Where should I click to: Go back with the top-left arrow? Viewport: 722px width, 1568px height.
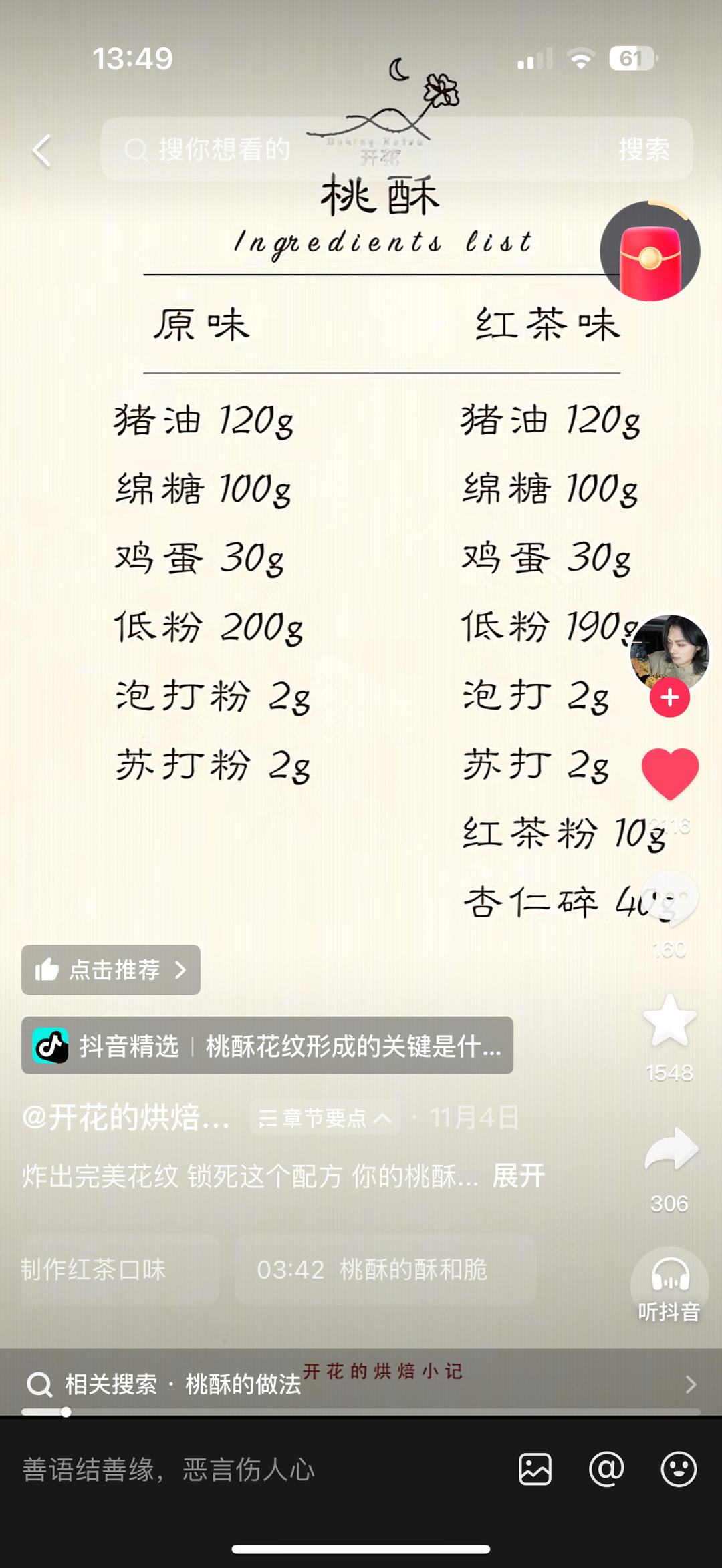pos(42,150)
